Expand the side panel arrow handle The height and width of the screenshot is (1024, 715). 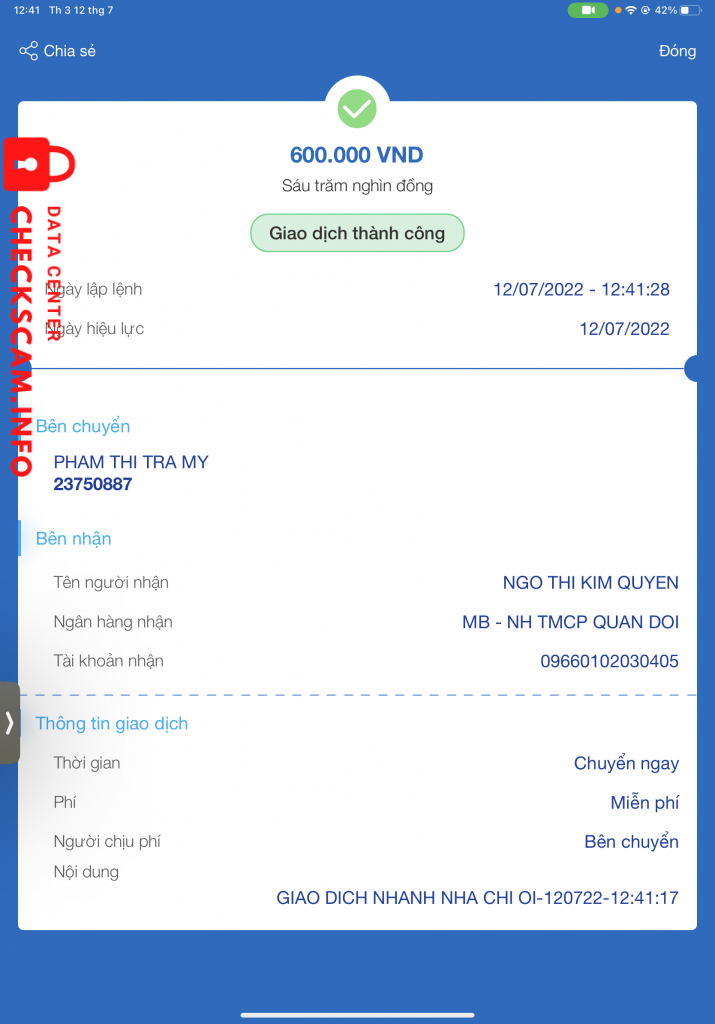tap(9, 722)
